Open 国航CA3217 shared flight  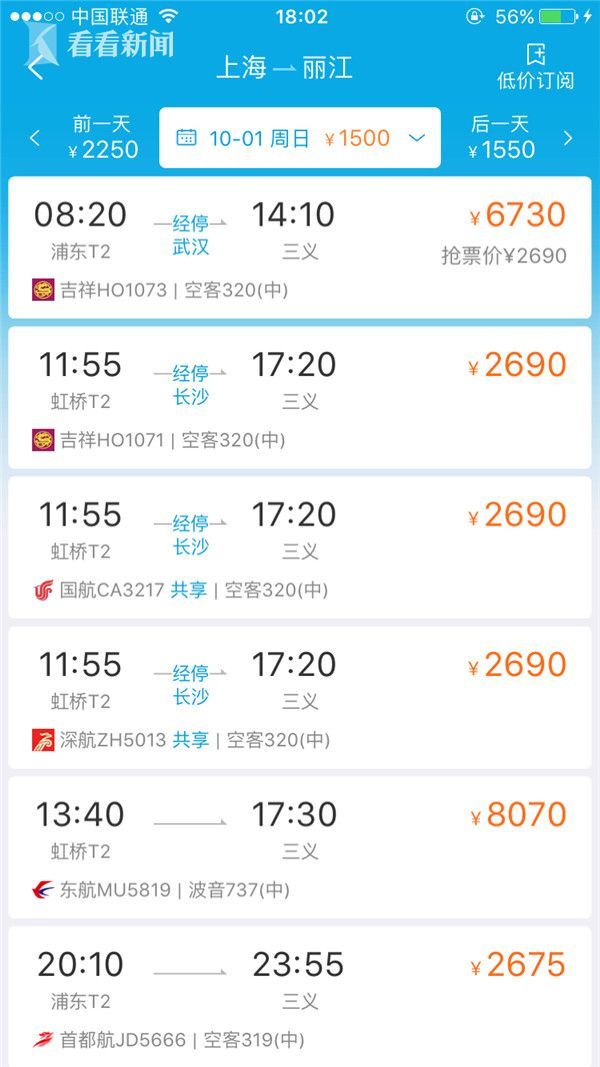coord(300,548)
